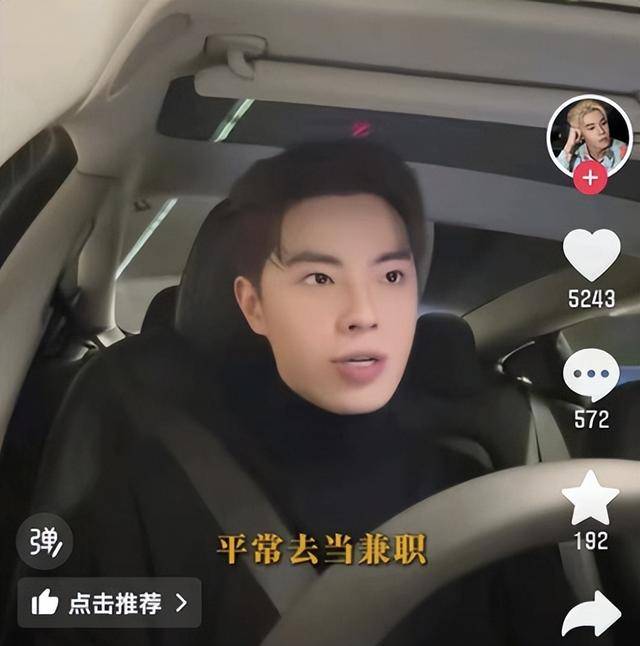This screenshot has height=646, width=640.
Task: Like this video with the heart icon
Action: (591, 255)
